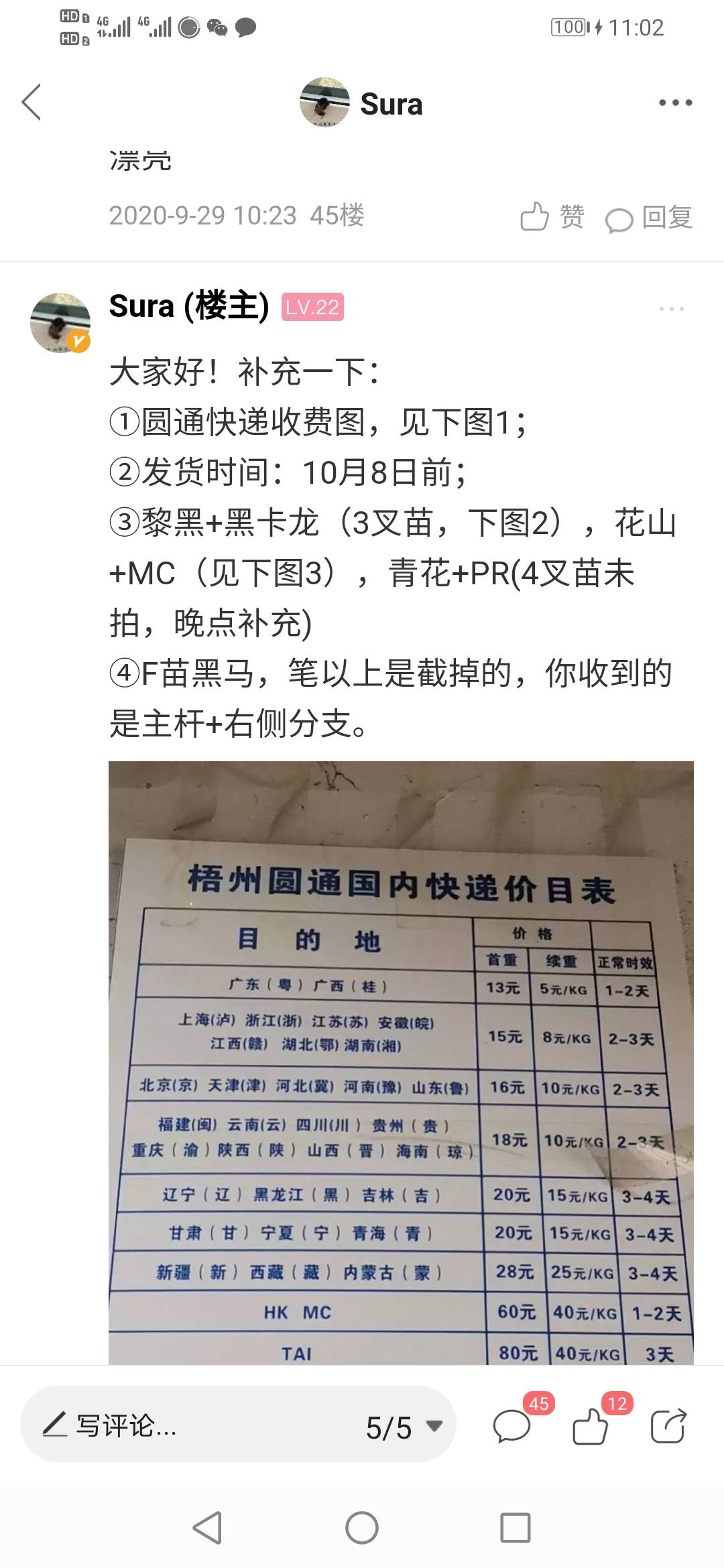
Task: Open more options on Sura's post
Action: tap(671, 309)
